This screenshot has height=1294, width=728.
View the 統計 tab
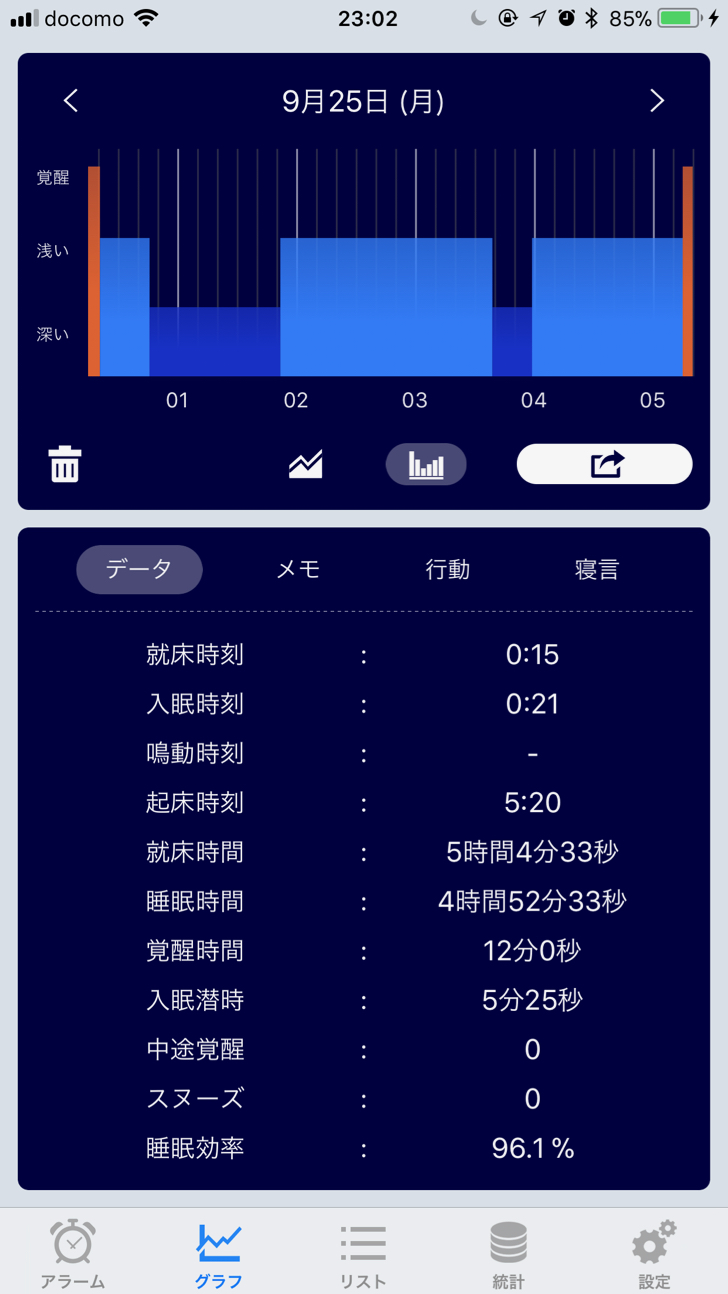click(x=508, y=1252)
